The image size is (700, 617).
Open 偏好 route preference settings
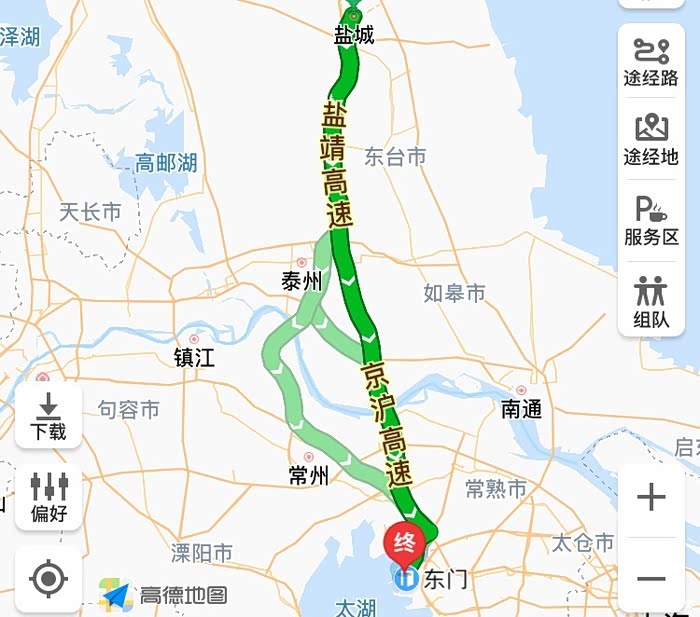click(x=48, y=497)
